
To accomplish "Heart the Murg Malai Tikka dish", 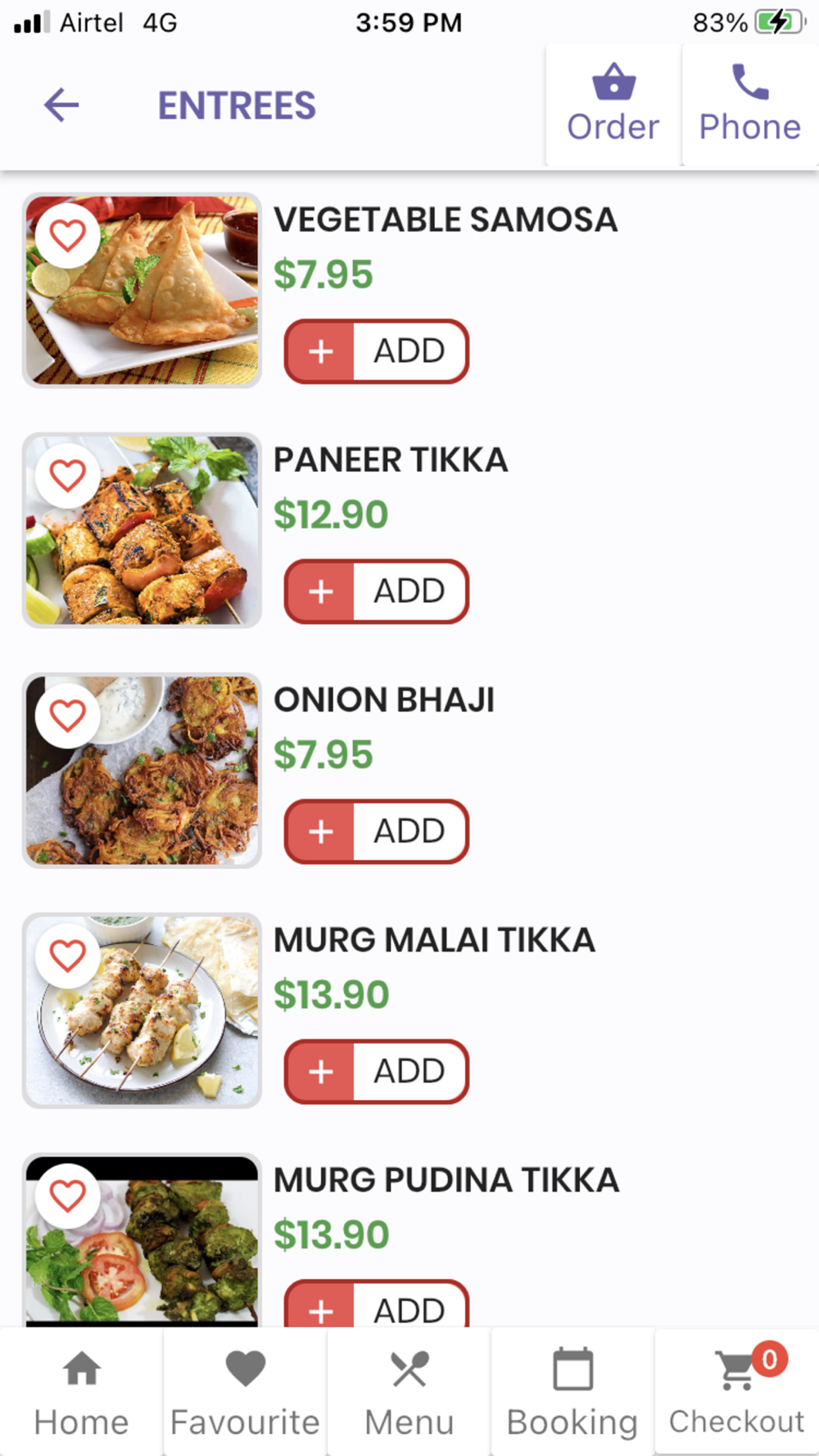I will point(68,956).
